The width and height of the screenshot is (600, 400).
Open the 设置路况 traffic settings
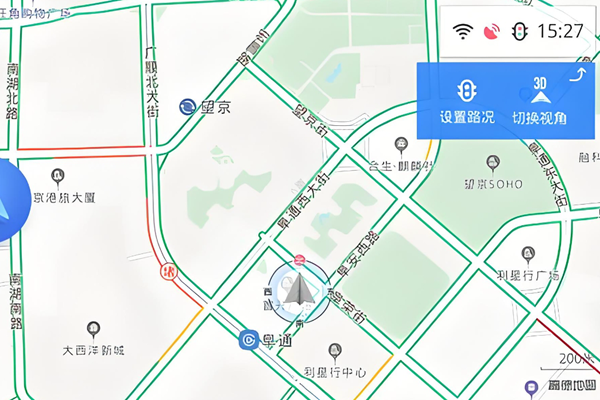pos(467,101)
